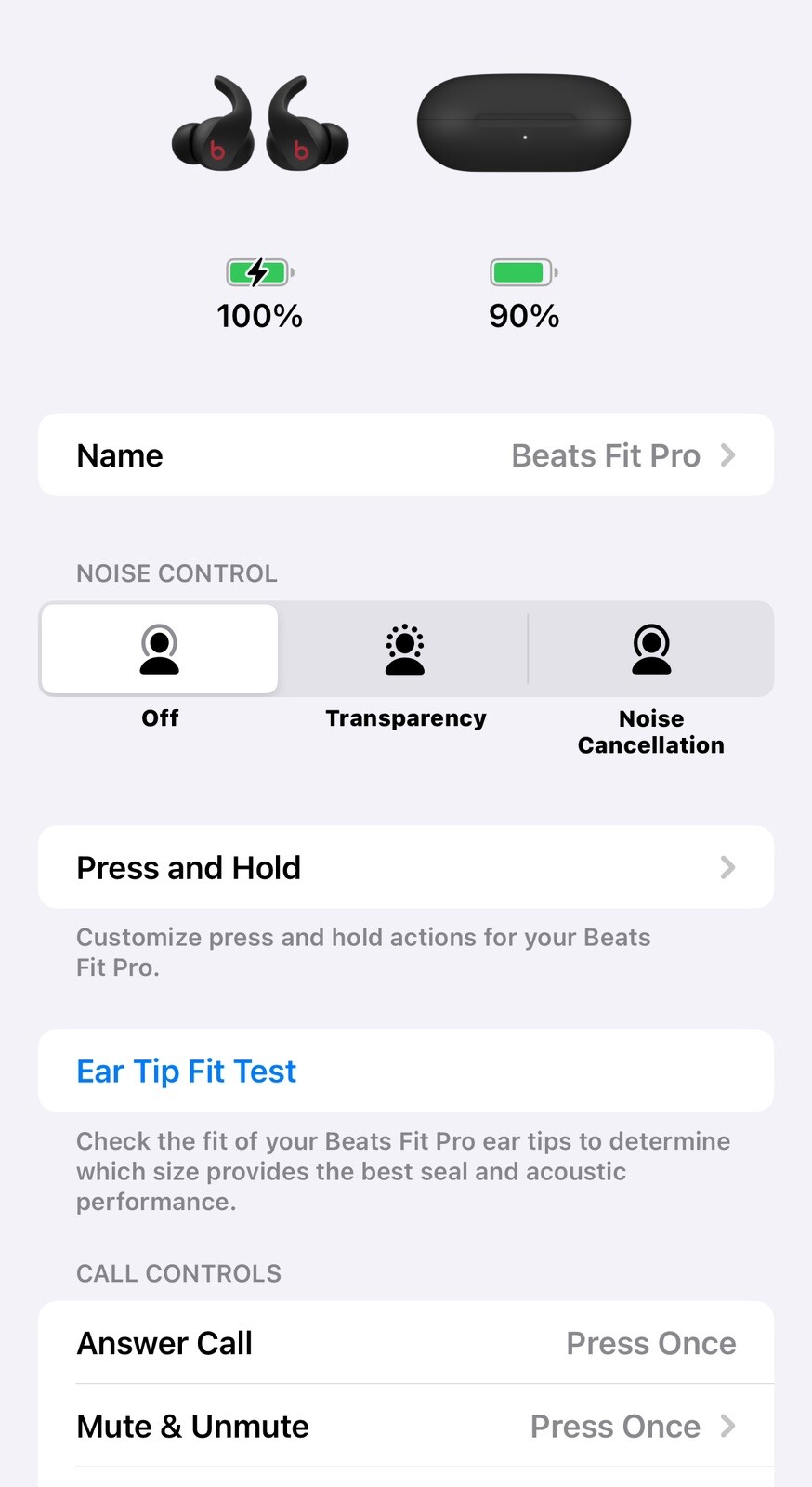812x1487 pixels.
Task: Open Press and Hold settings
Action: point(406,867)
